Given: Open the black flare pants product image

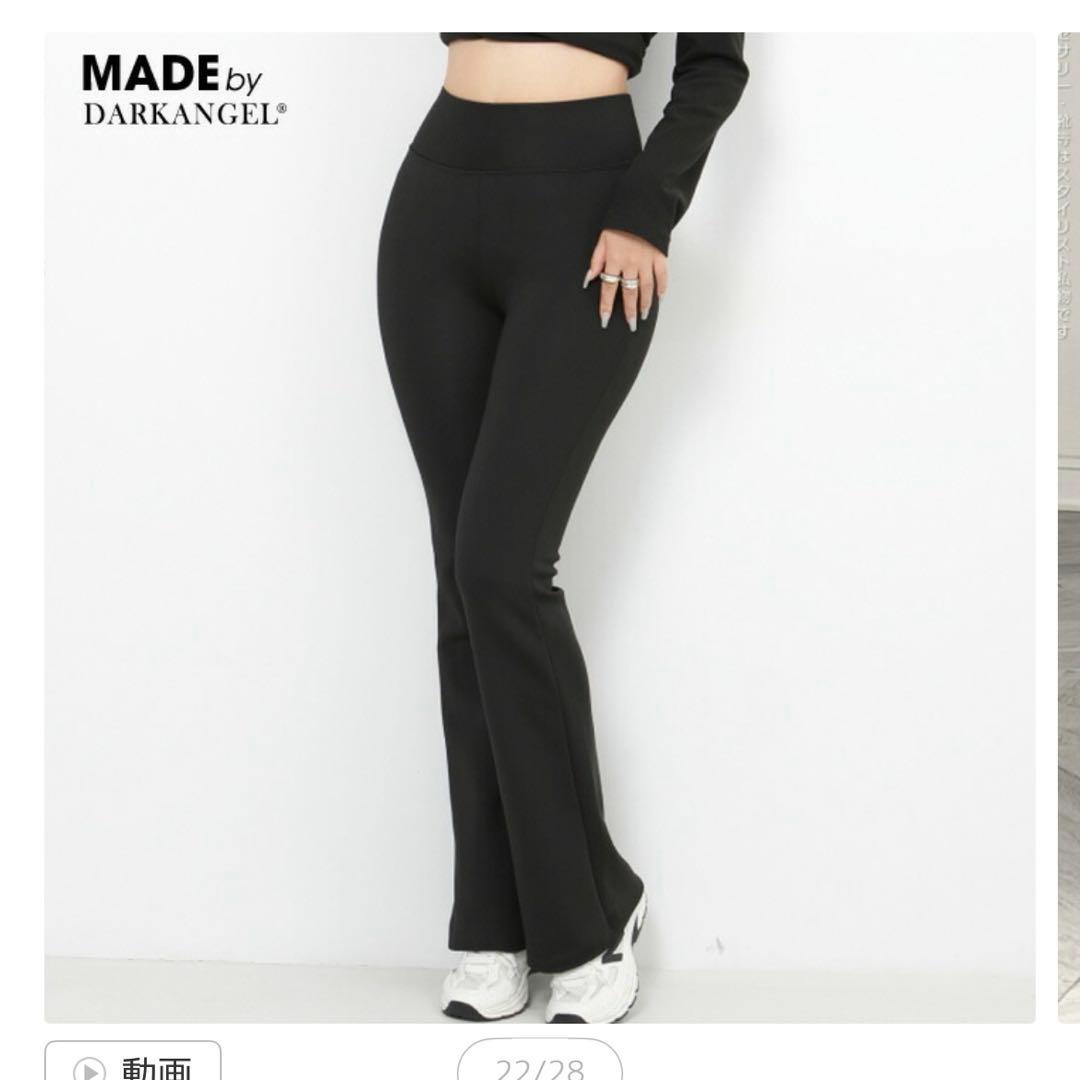Looking at the screenshot, I should pos(540,528).
